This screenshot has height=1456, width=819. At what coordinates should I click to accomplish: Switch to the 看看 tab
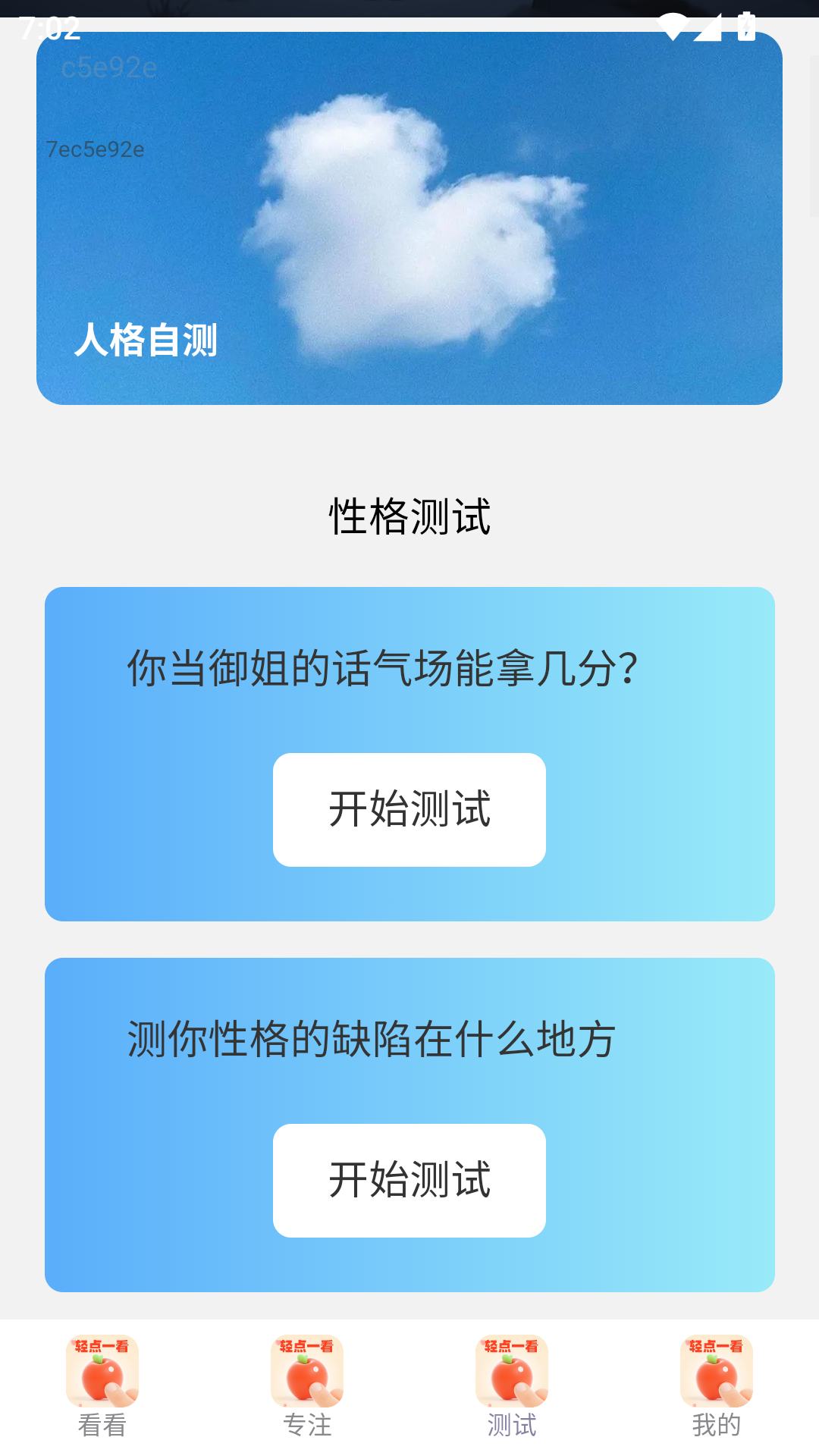[x=102, y=1424]
